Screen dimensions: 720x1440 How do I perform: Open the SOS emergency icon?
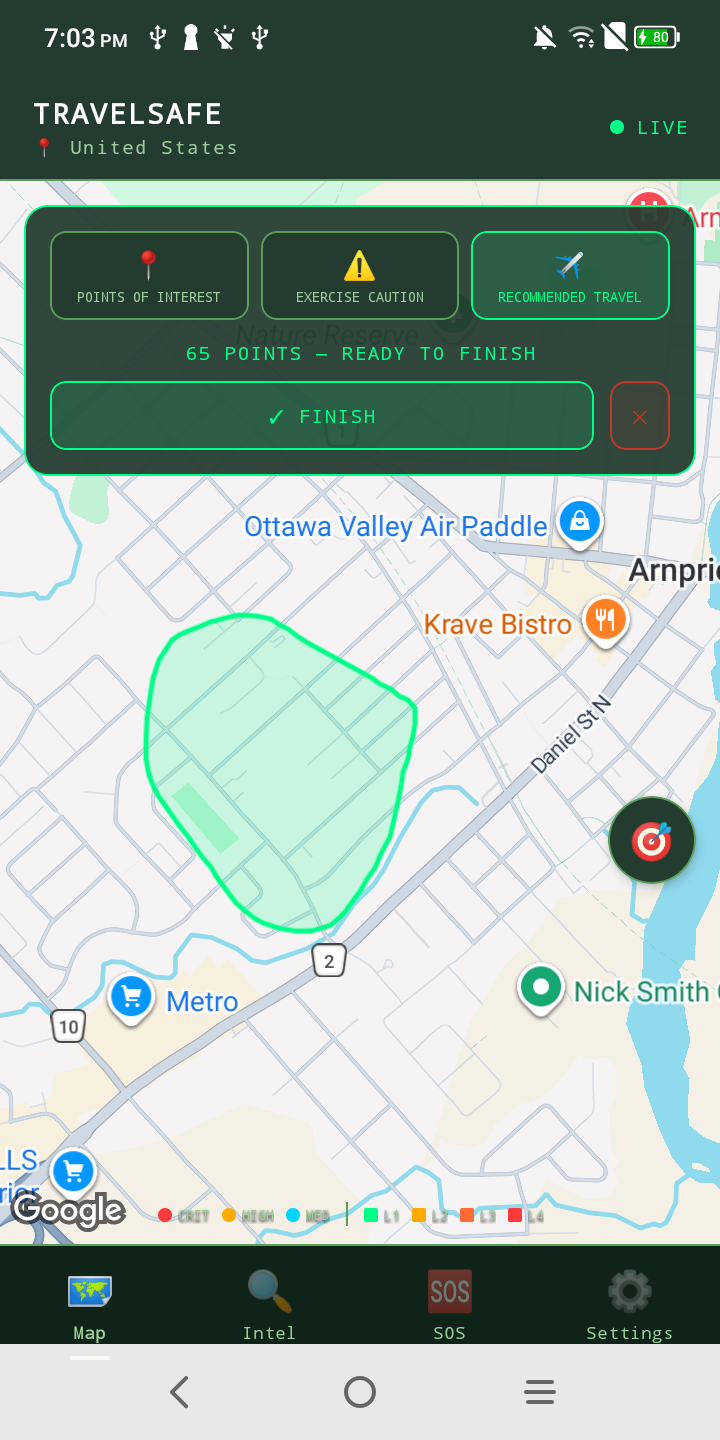click(x=449, y=1291)
